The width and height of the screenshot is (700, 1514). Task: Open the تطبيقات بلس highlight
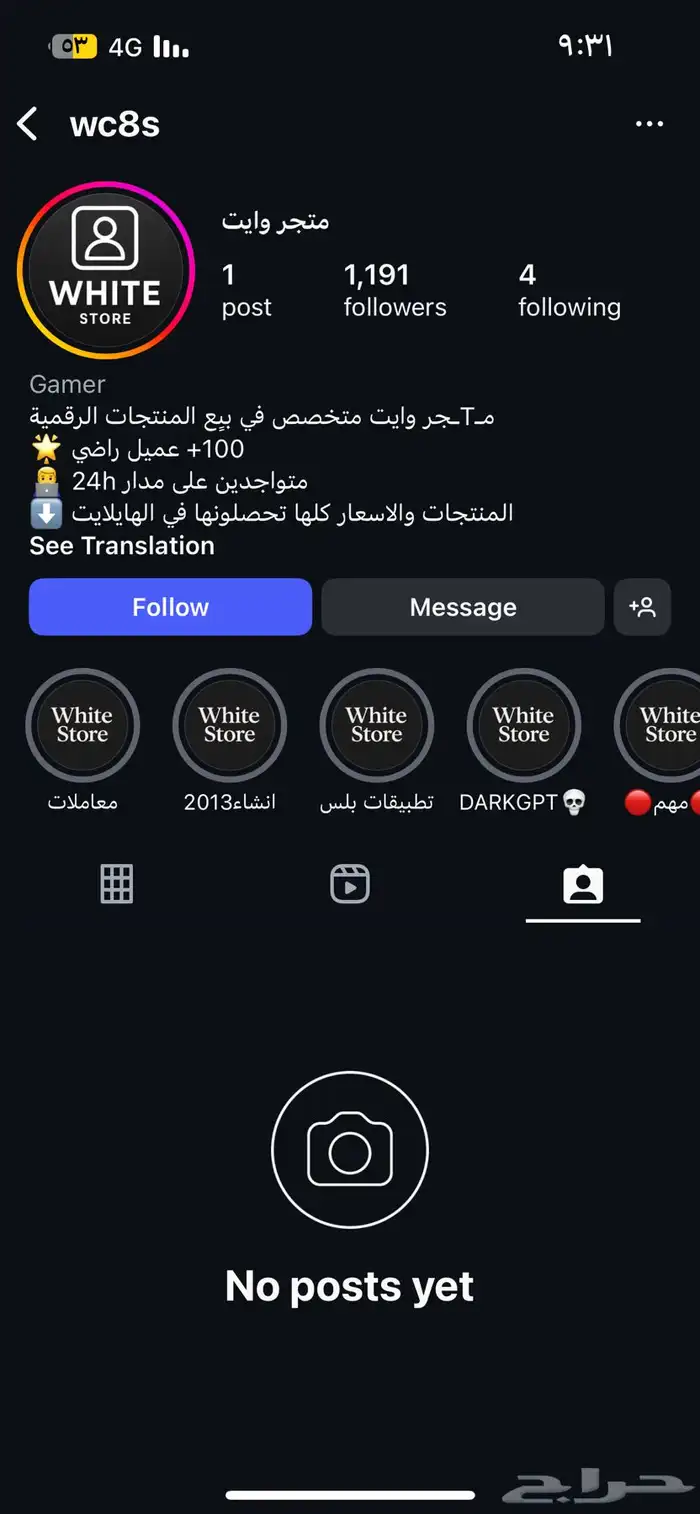coord(376,725)
